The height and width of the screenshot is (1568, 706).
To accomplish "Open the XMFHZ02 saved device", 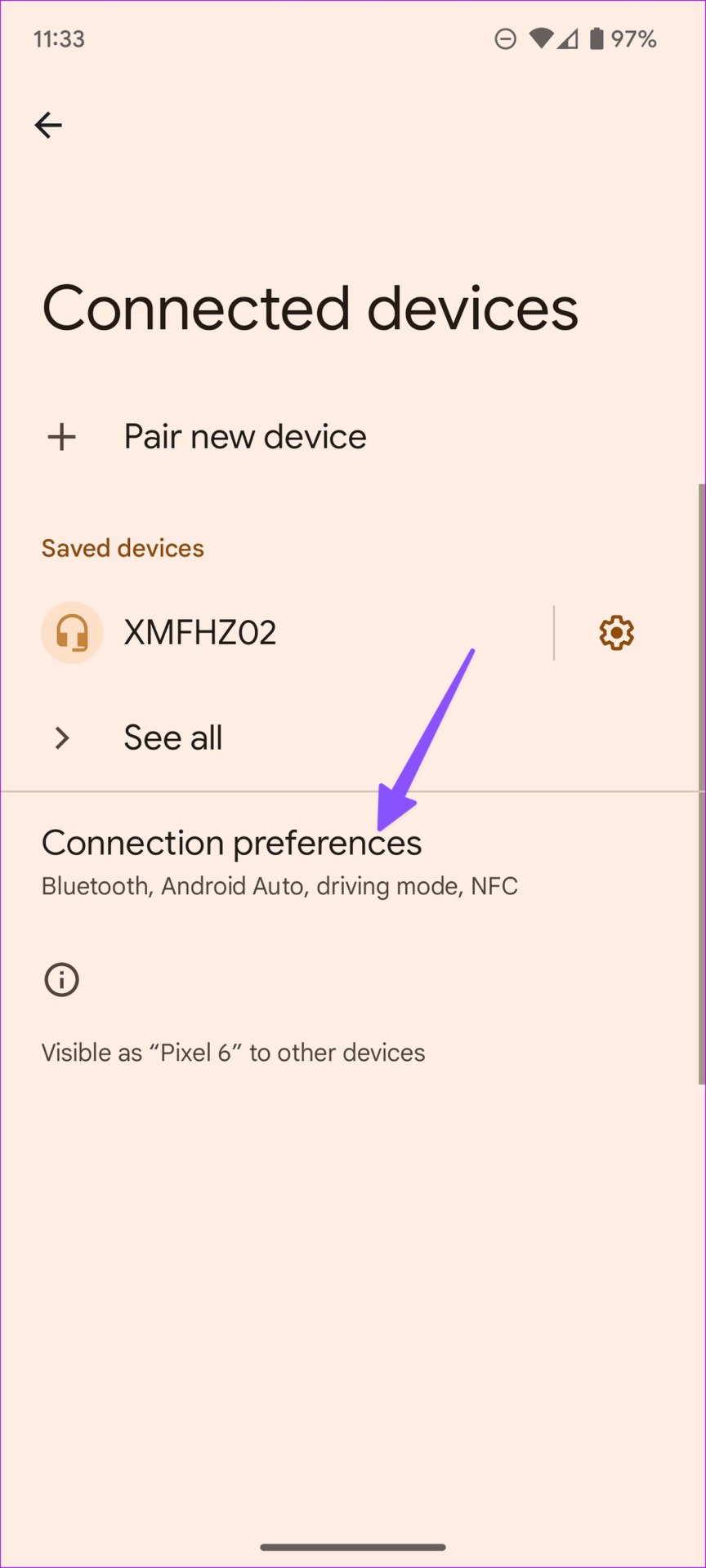I will click(277, 633).
